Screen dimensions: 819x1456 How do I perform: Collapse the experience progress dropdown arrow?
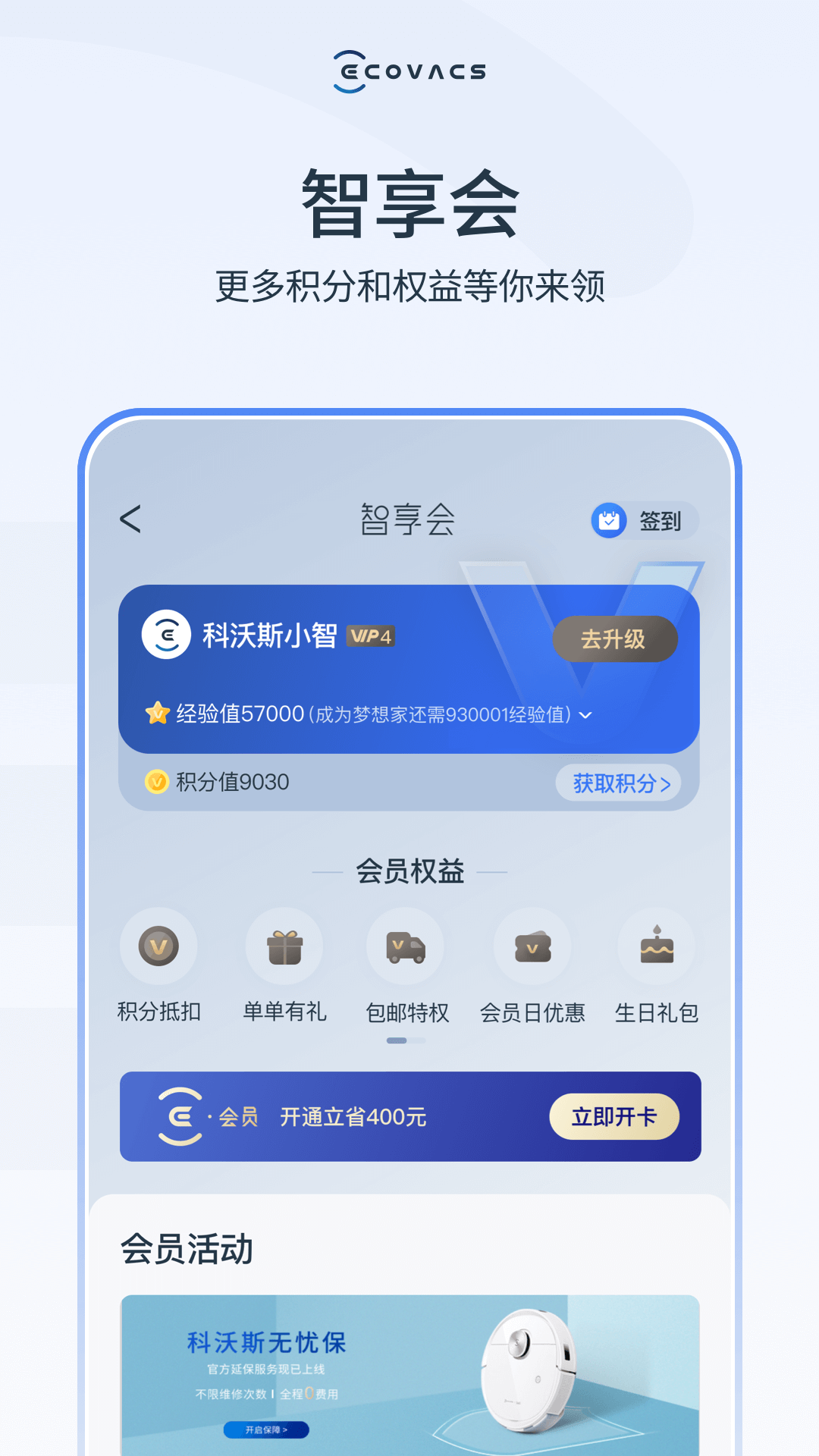pyautogui.click(x=584, y=714)
